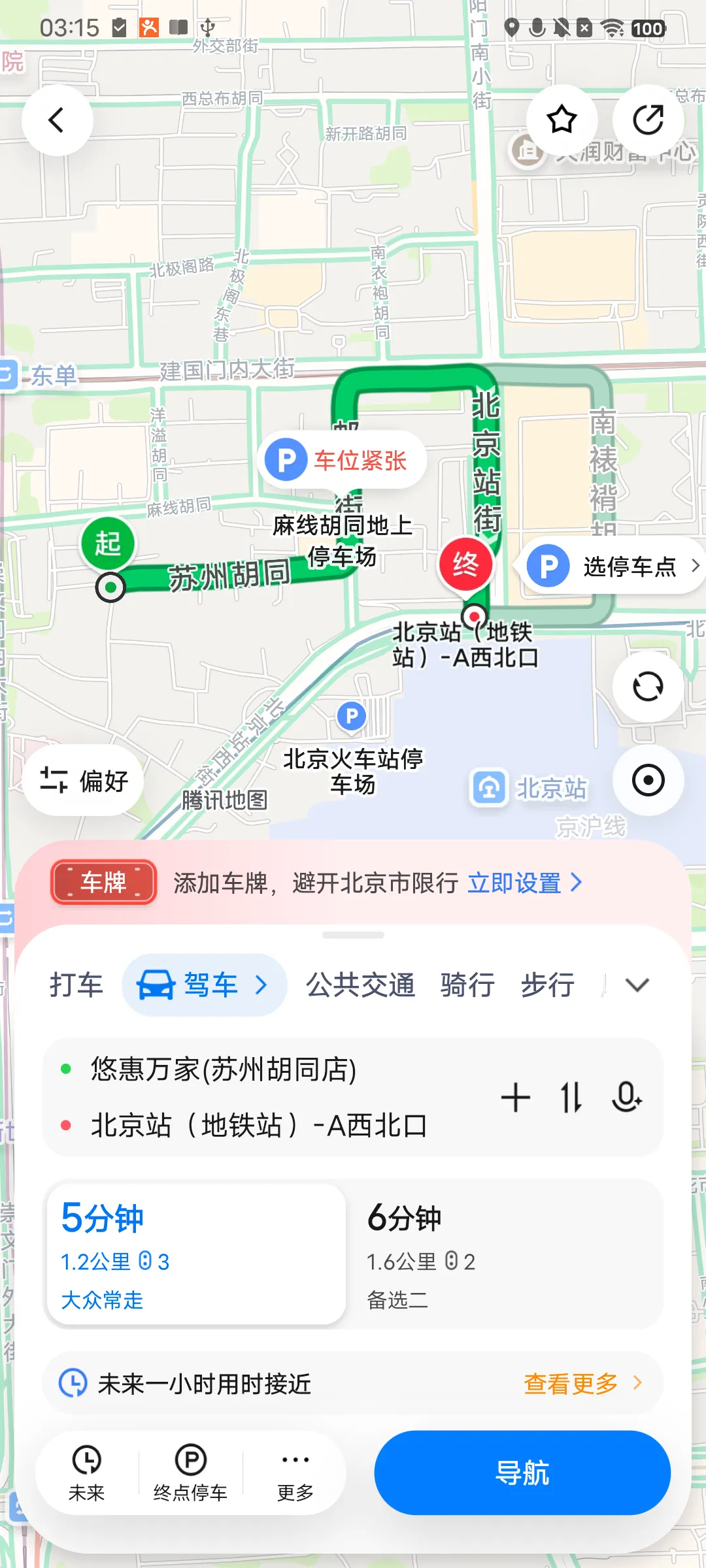Image resolution: width=706 pixels, height=1568 pixels.
Task: Open 查看更多 for future travel times
Action: point(582,1383)
